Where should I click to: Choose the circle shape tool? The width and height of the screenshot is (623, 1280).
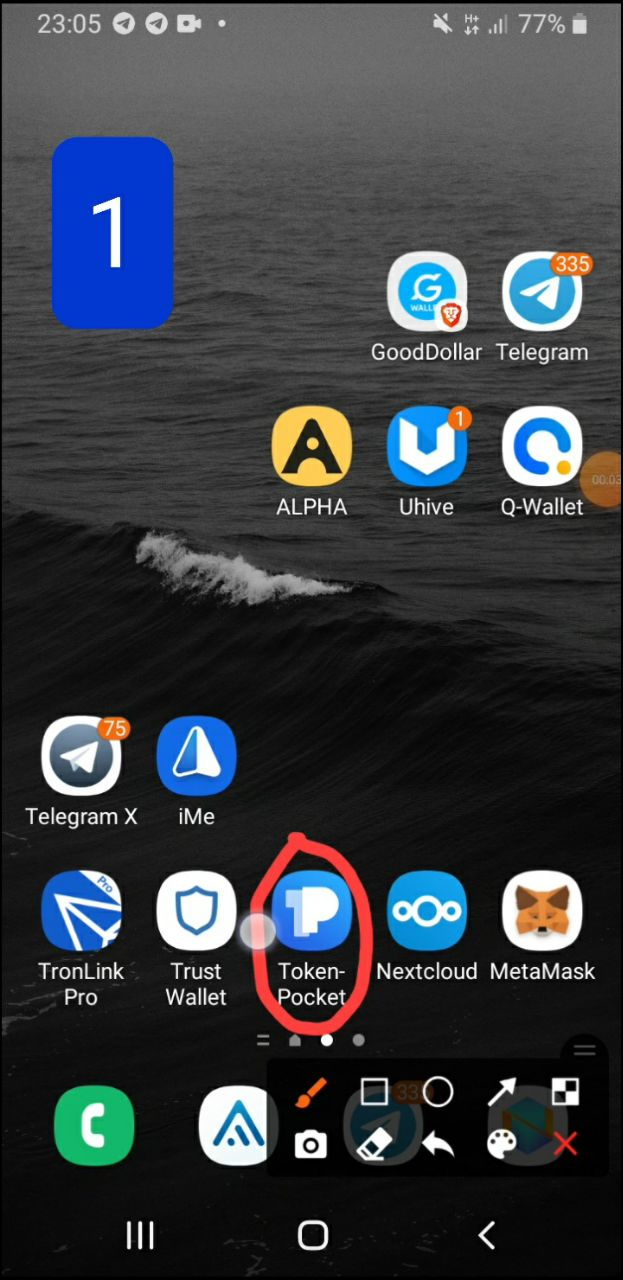click(438, 1091)
